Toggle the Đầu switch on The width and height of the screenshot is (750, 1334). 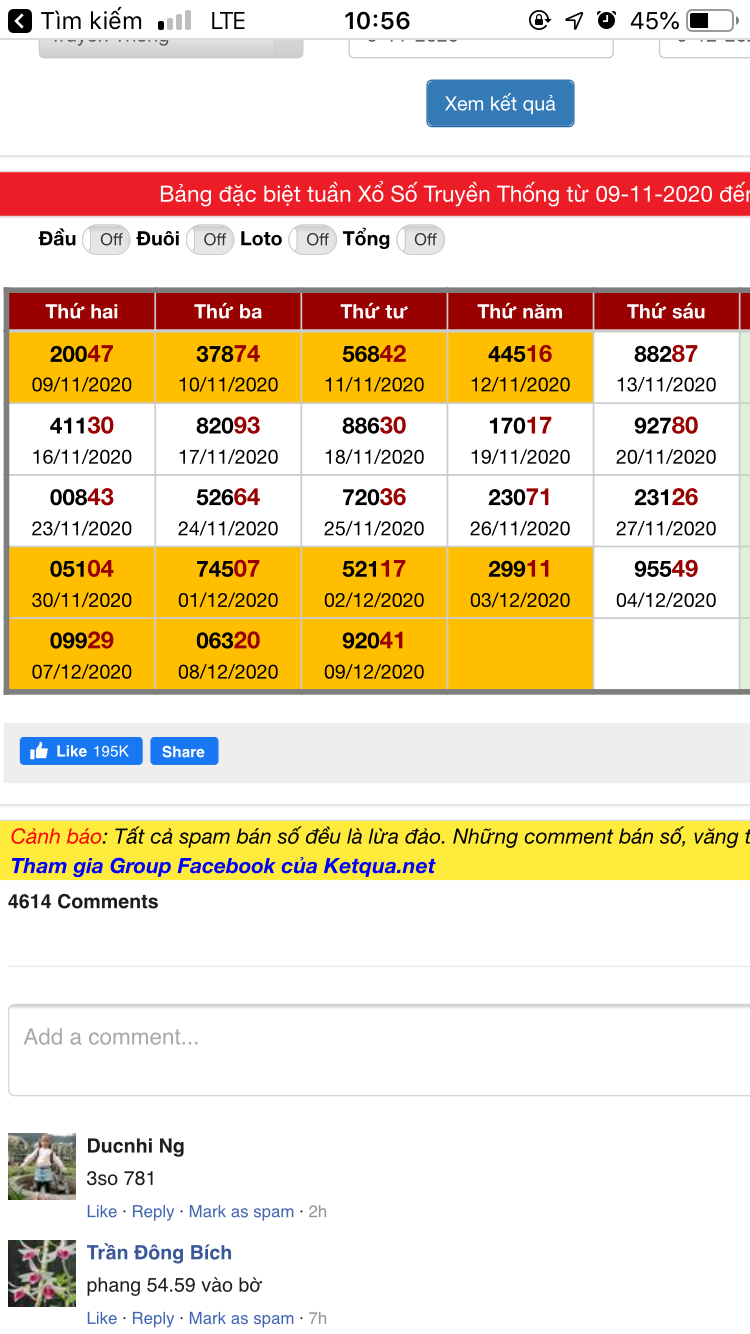[x=106, y=240]
